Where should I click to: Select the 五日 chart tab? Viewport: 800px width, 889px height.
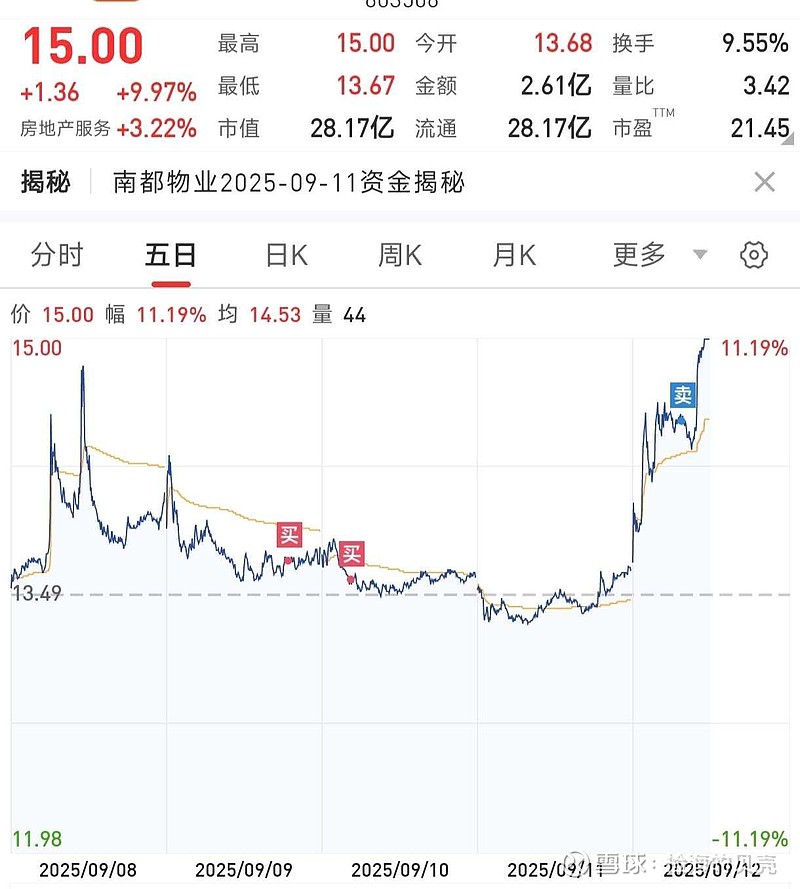[170, 255]
